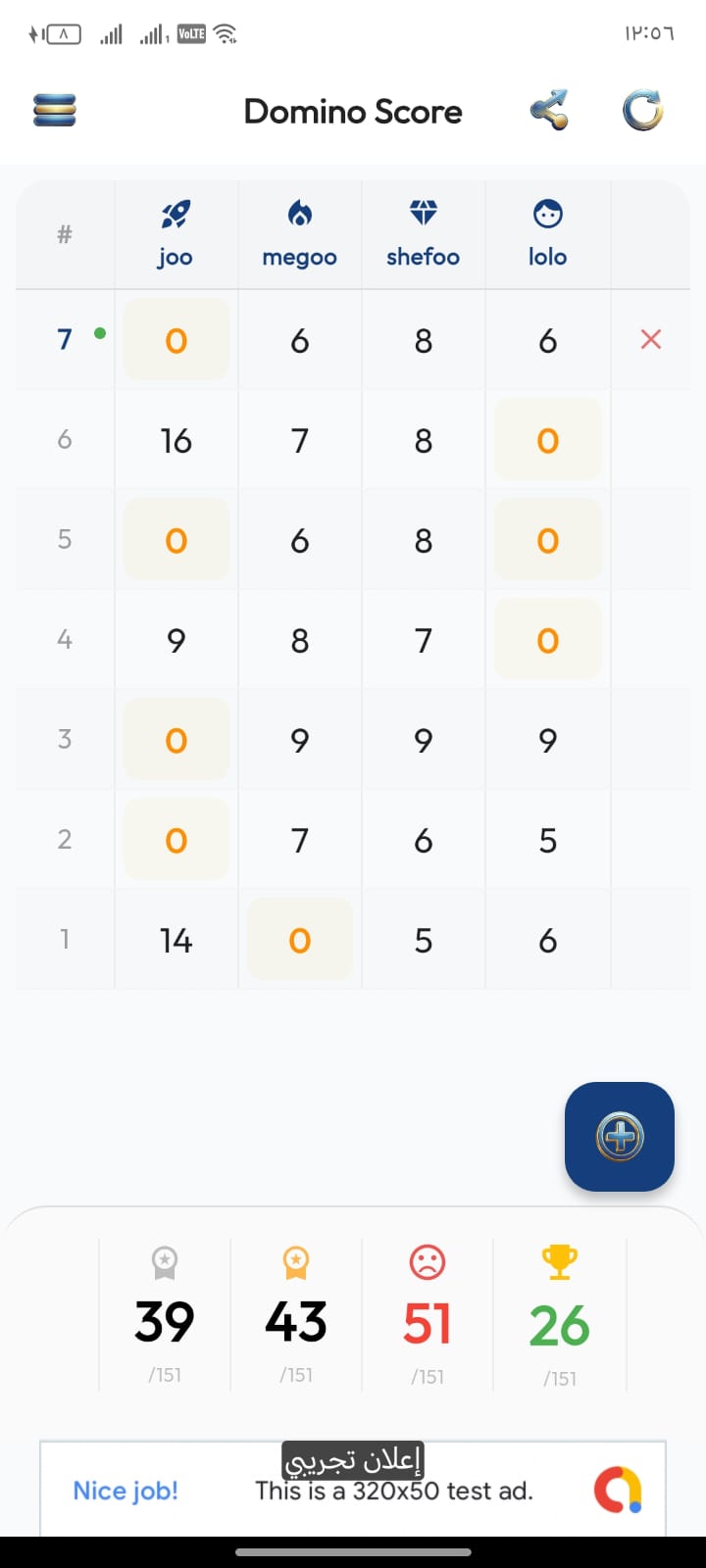Open the side menu with stacked dominoes icon

click(x=54, y=111)
